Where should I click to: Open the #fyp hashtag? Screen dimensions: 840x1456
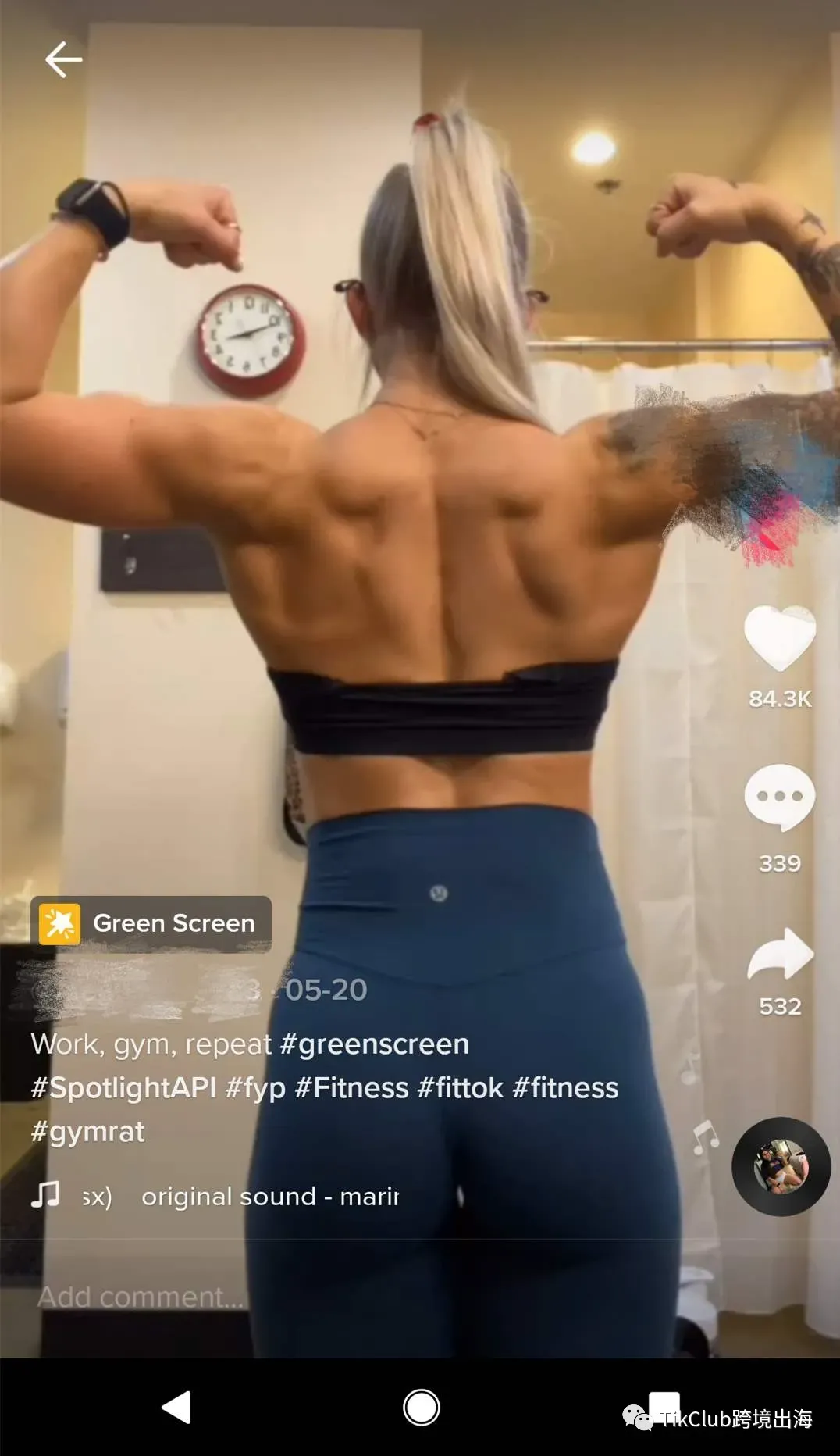(x=255, y=1088)
